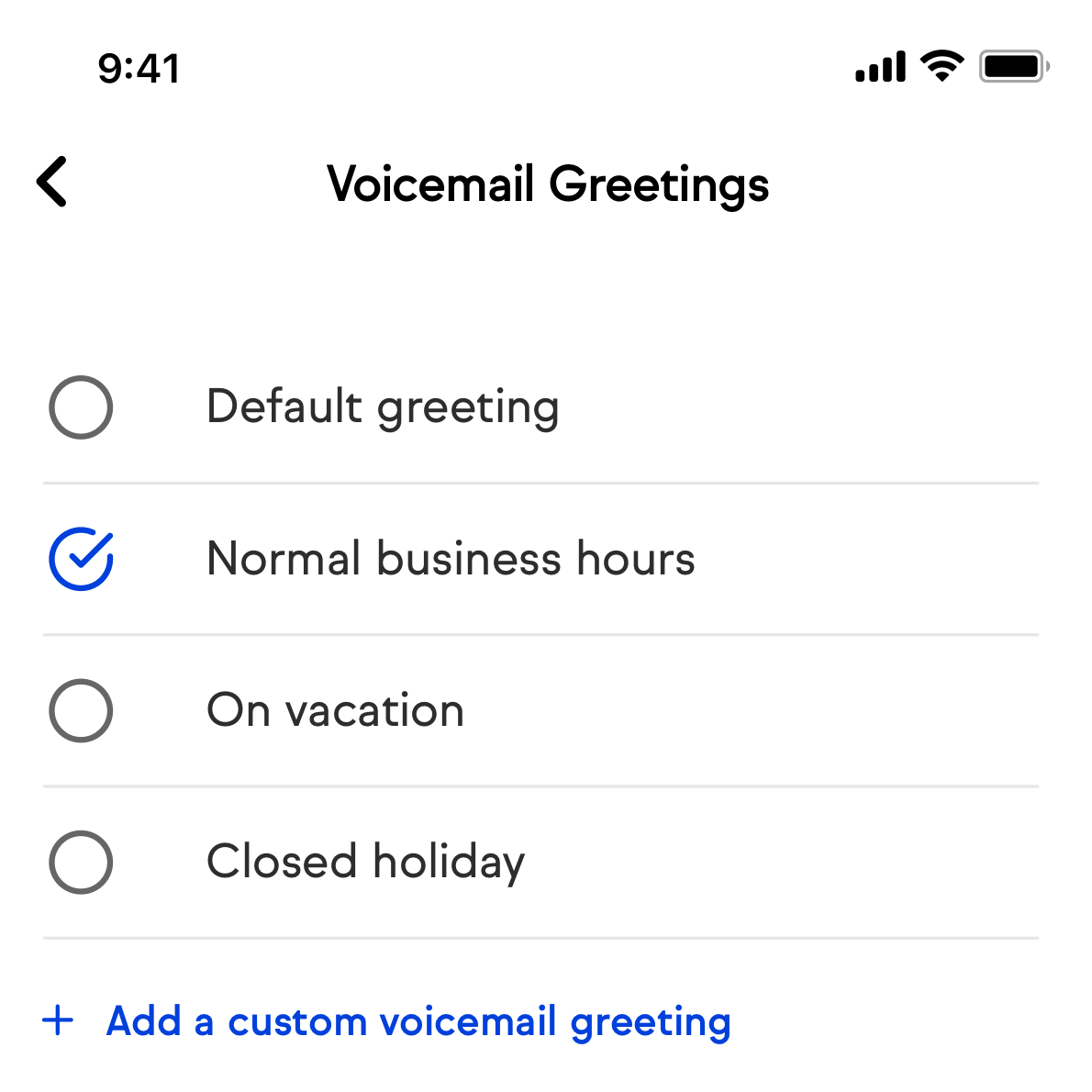Go back from Voicemail Greetings
1092x1092 pixels.
(x=52, y=182)
